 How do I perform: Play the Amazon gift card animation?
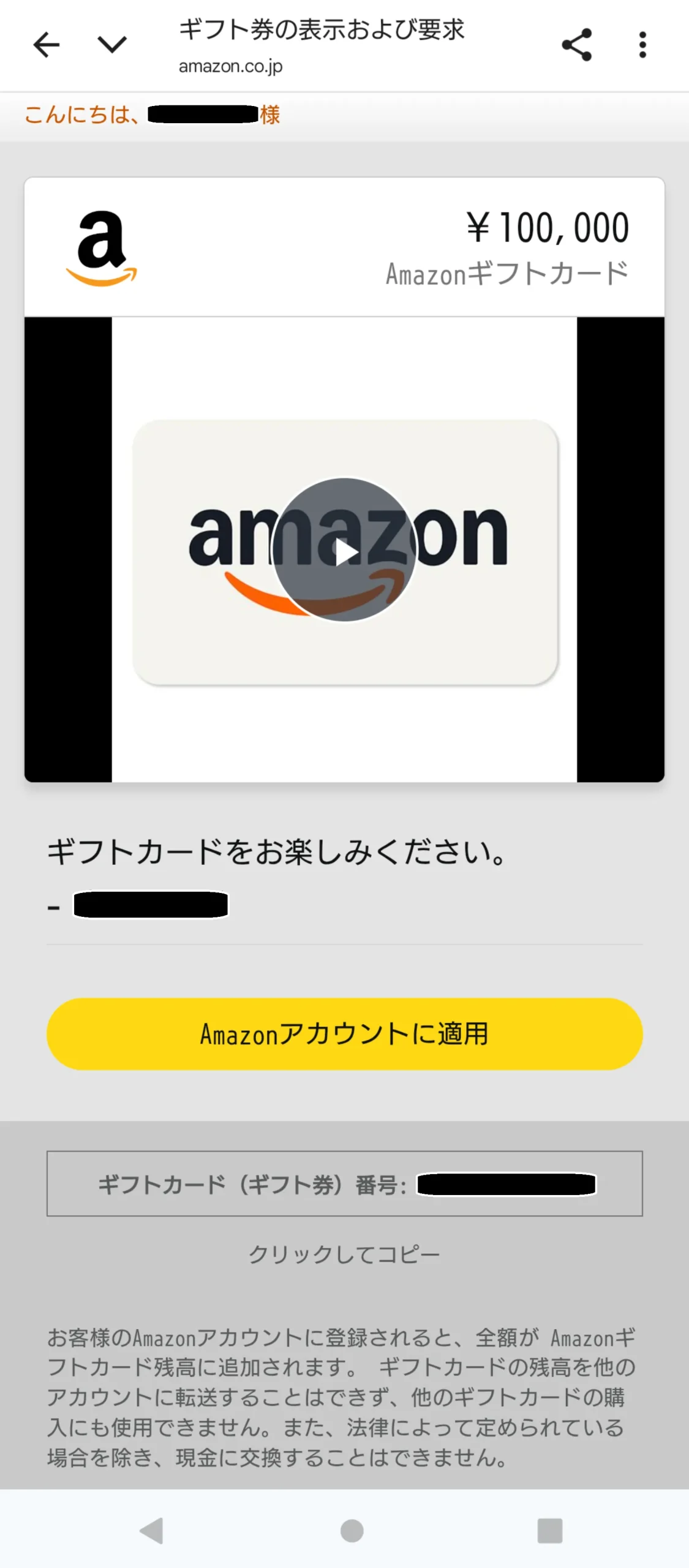(344, 550)
